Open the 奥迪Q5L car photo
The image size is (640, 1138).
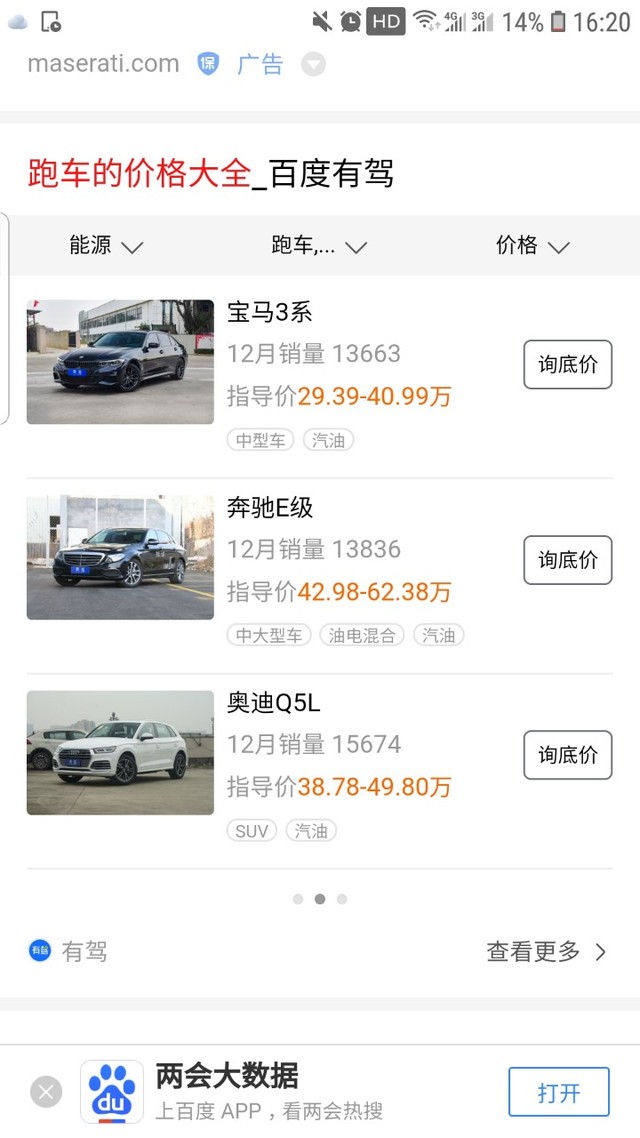[x=120, y=752]
